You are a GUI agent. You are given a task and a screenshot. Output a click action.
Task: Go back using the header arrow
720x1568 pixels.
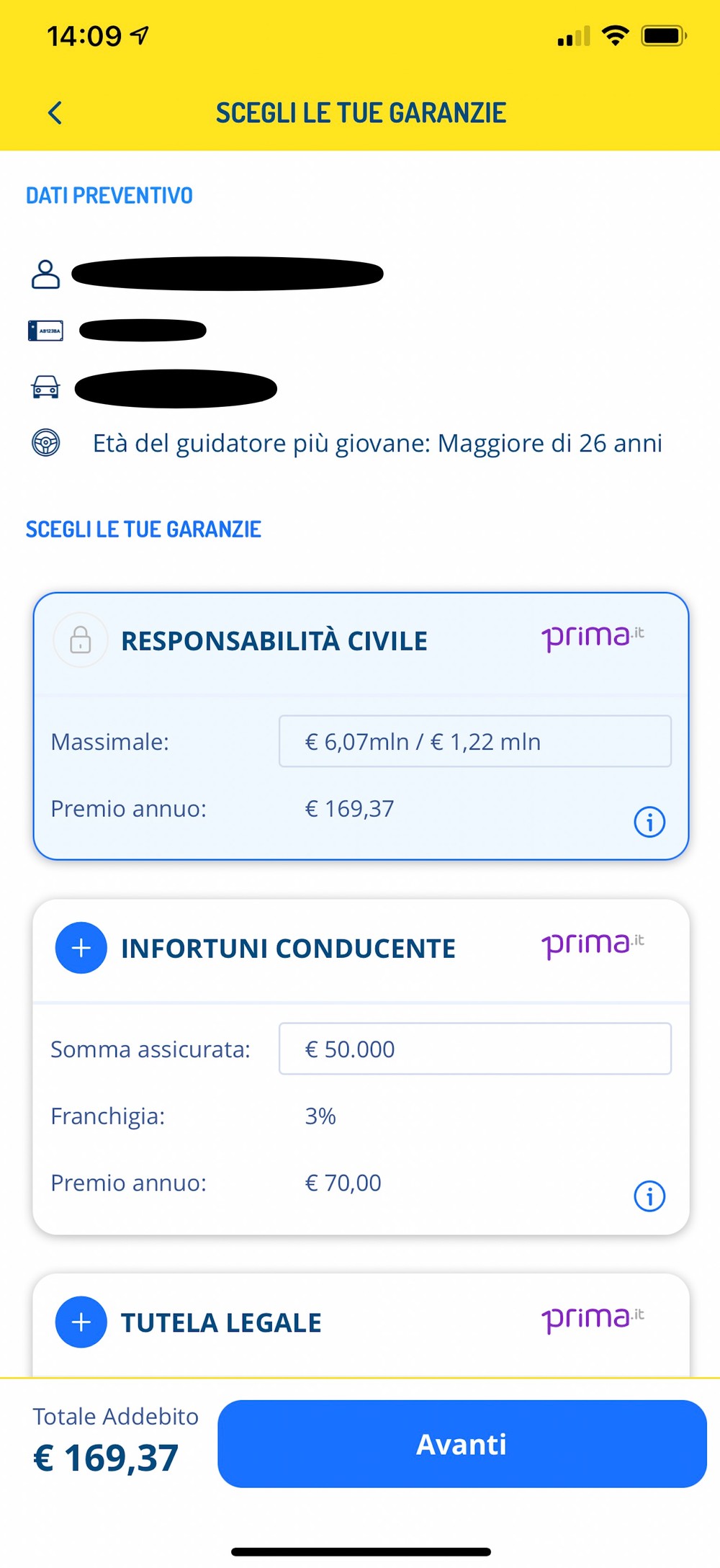click(55, 113)
